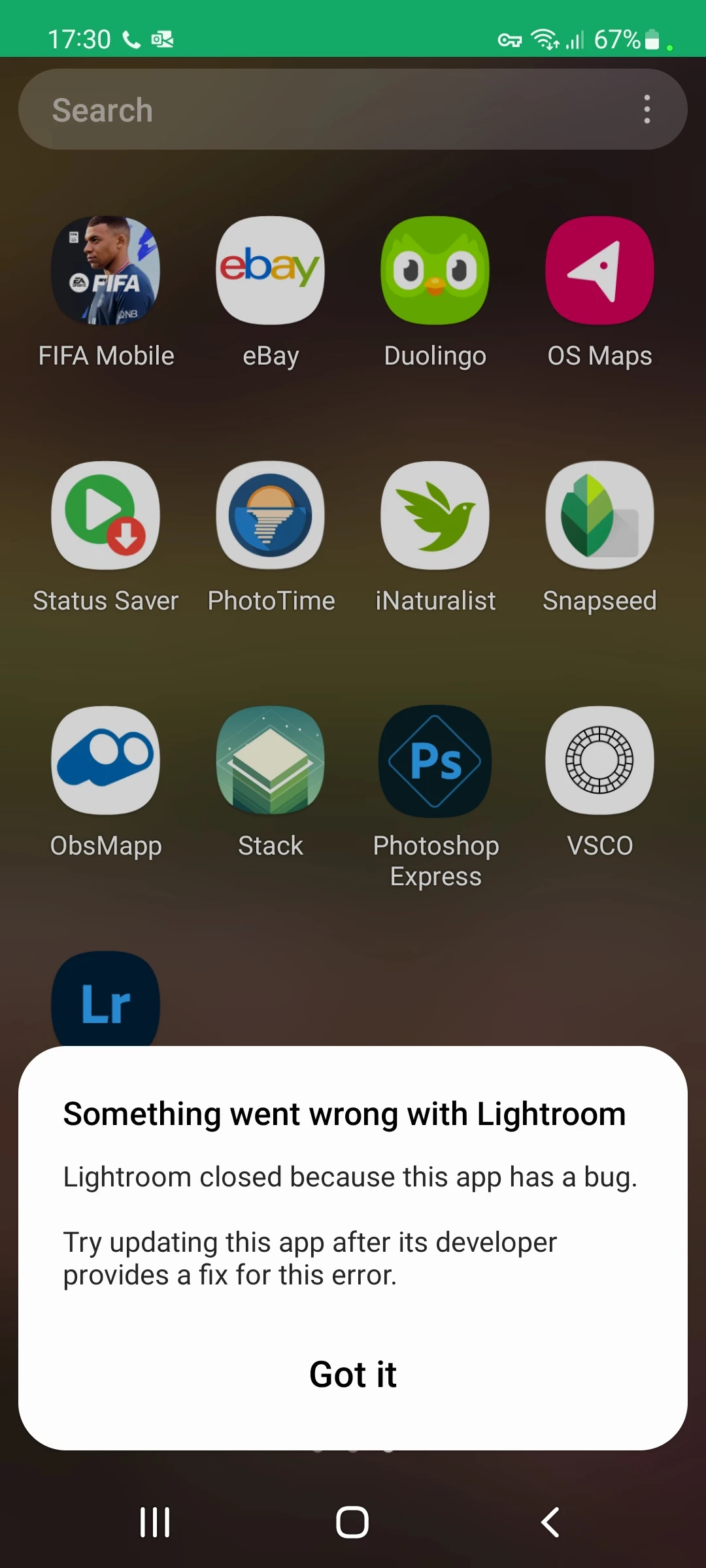
Task: Open the three-dot overflow menu
Action: 647,110
